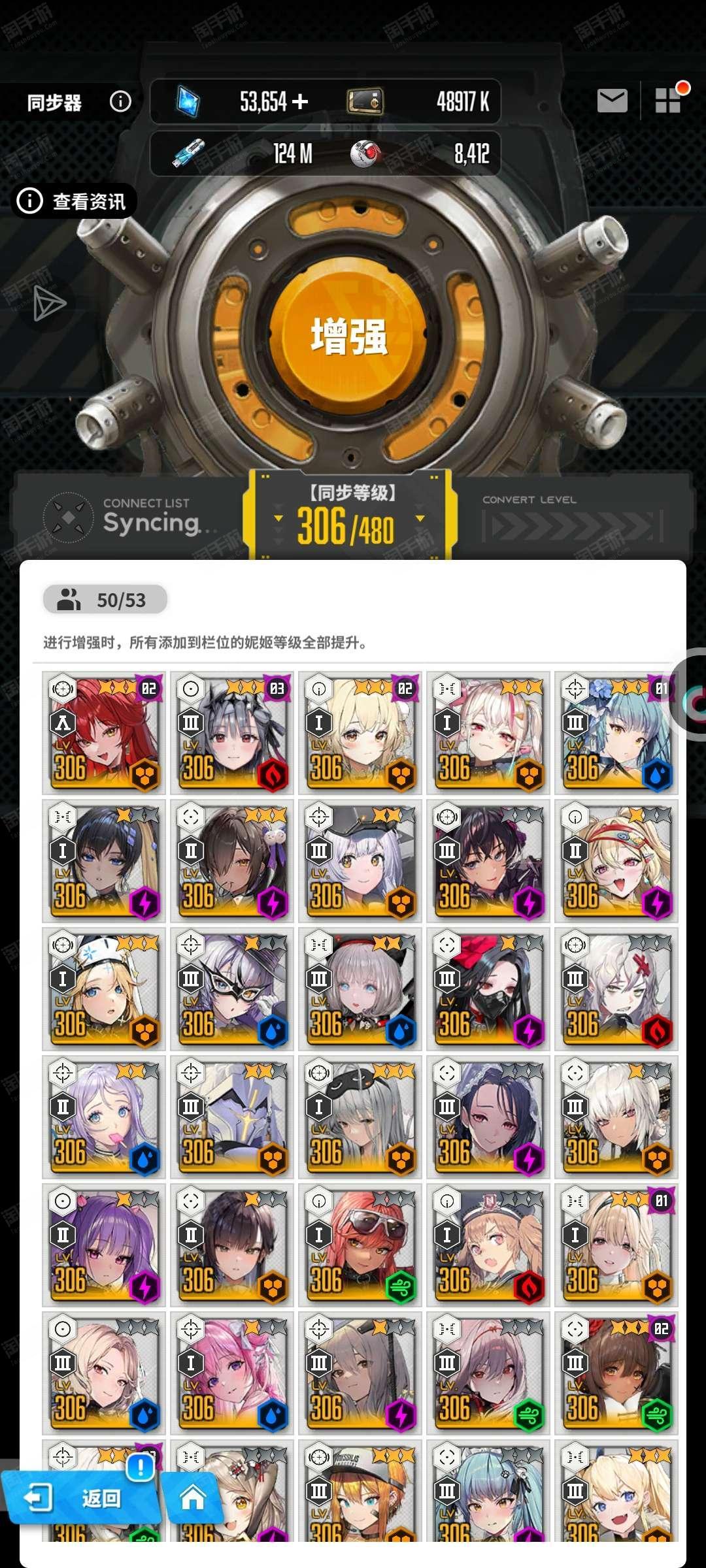Select the red-haired character card marked 02
This screenshot has width=706, height=1568.
tap(104, 732)
